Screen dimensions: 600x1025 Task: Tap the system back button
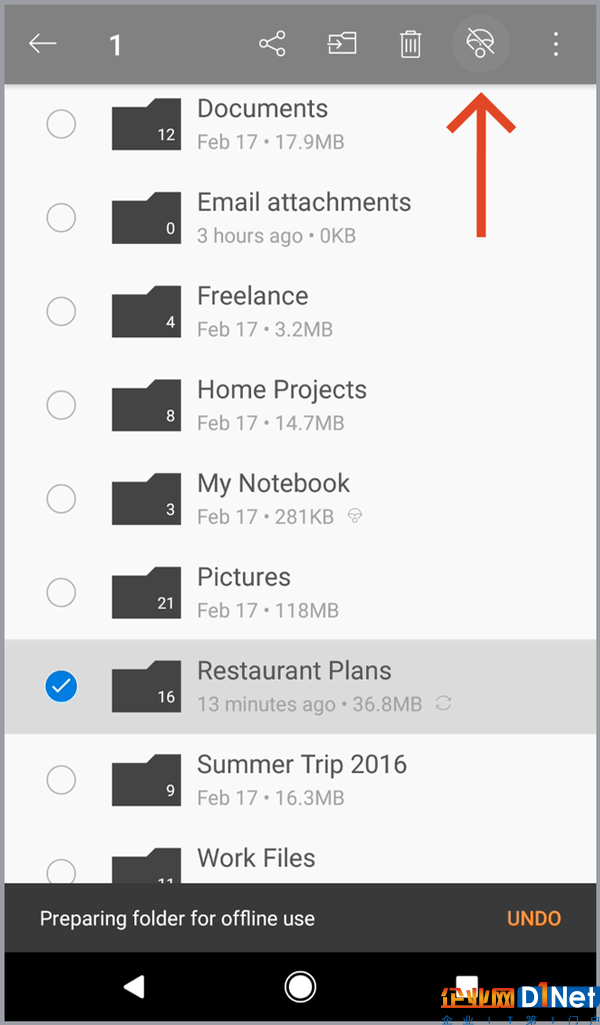tap(134, 987)
